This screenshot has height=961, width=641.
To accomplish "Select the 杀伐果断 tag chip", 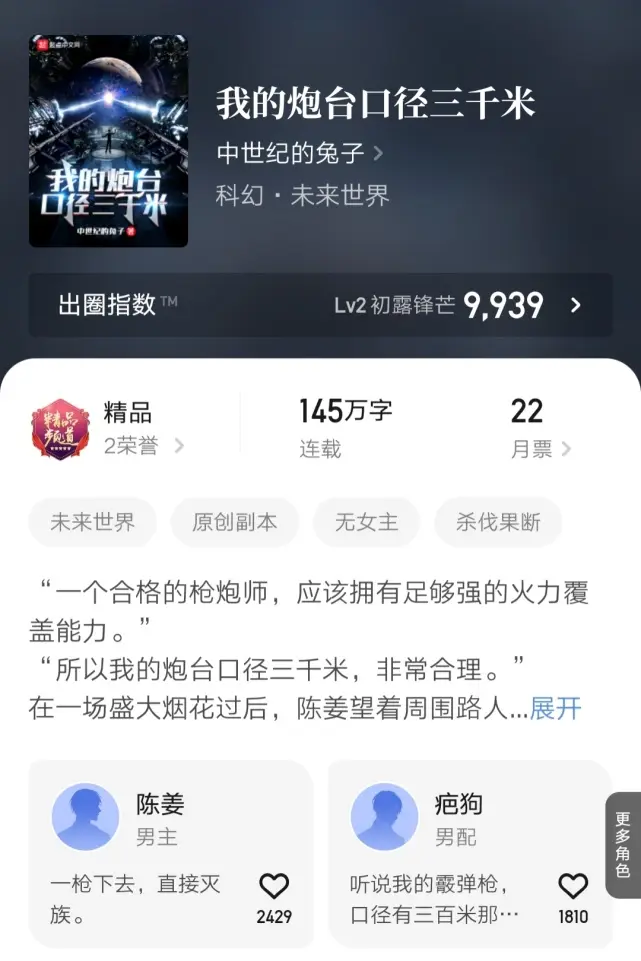I will (x=498, y=522).
